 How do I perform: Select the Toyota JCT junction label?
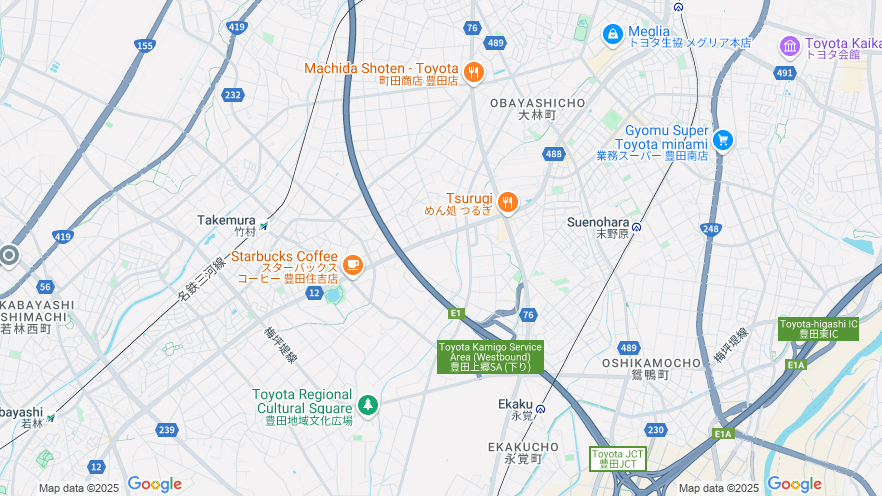[x=618, y=458]
